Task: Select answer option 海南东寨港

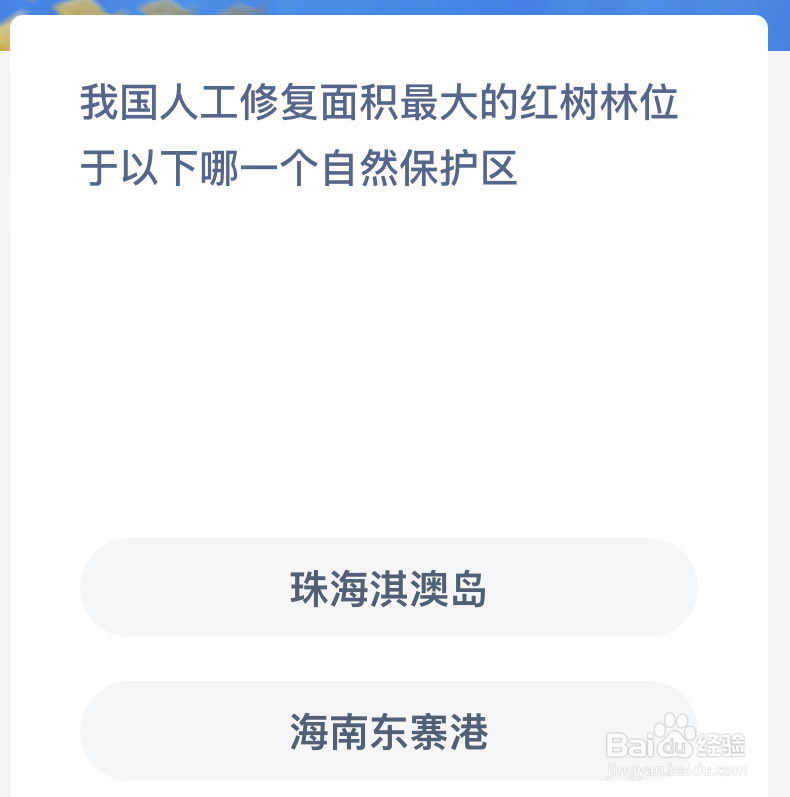Action: point(390,732)
